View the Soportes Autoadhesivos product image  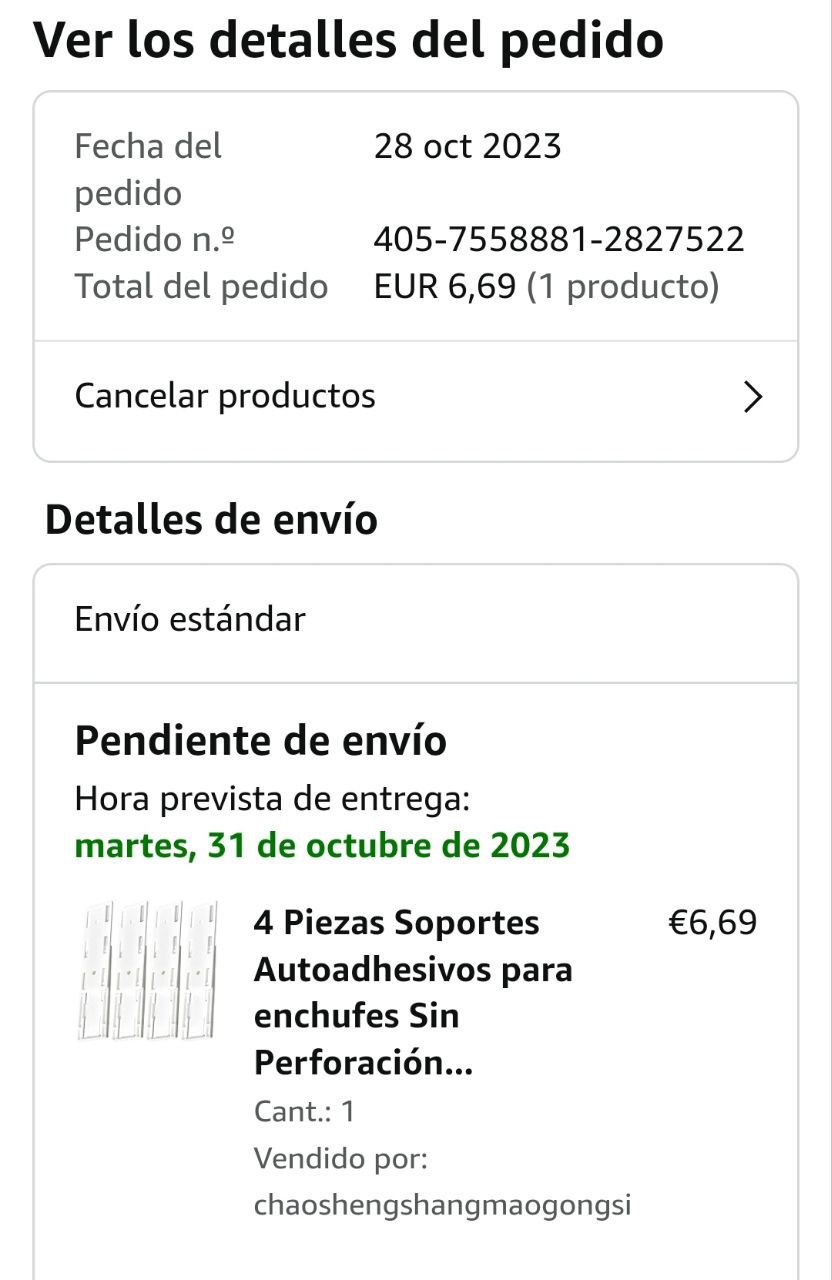point(149,971)
